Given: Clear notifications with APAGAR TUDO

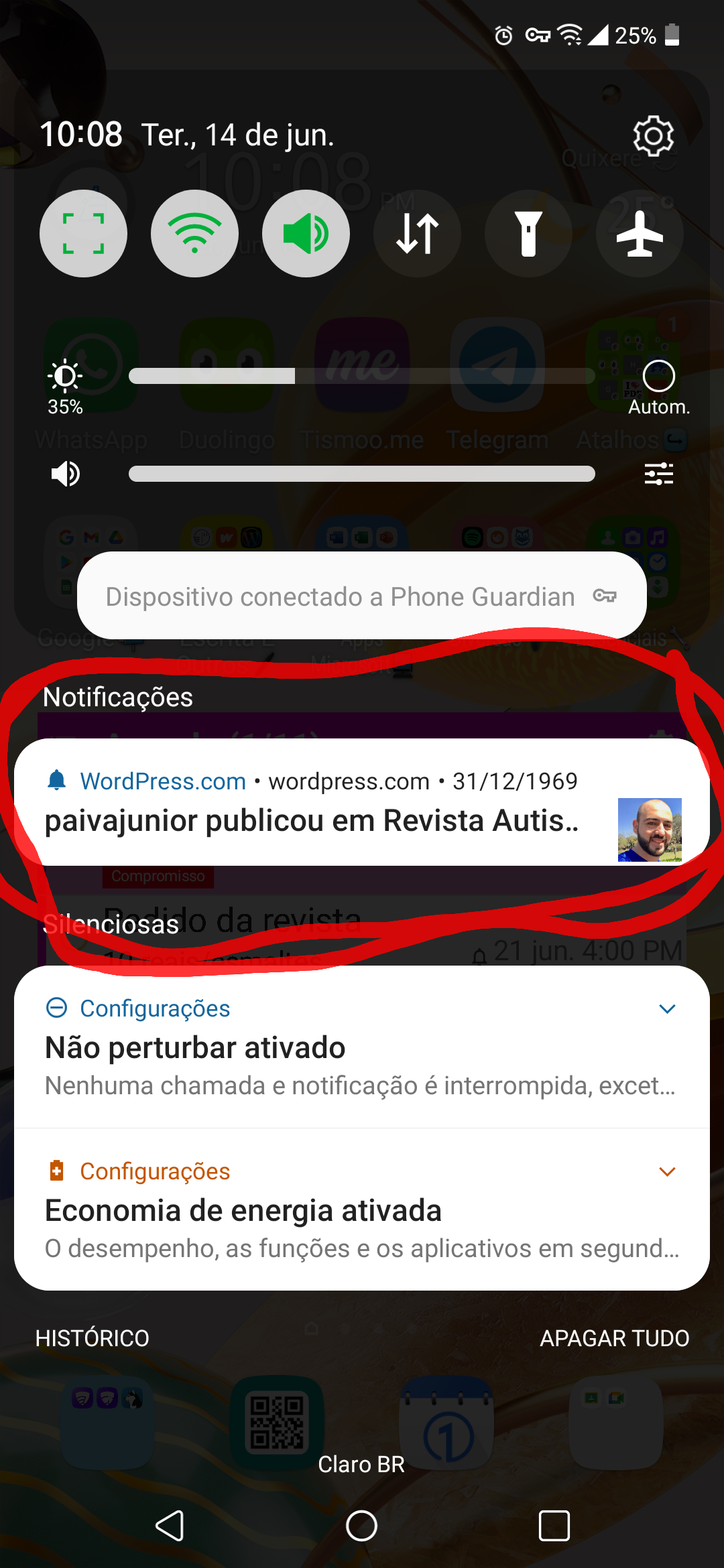Looking at the screenshot, I should point(614,1338).
